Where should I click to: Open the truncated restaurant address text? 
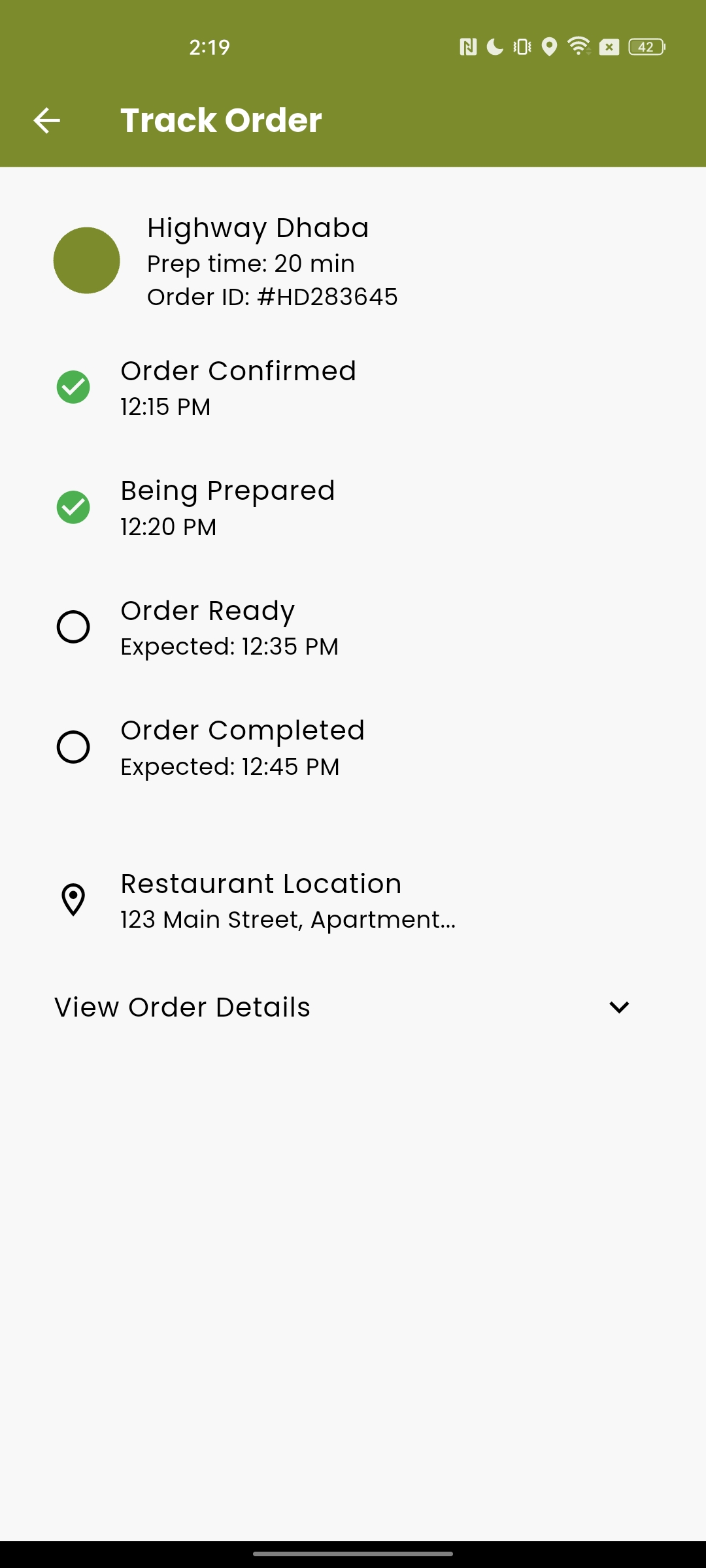(x=288, y=919)
